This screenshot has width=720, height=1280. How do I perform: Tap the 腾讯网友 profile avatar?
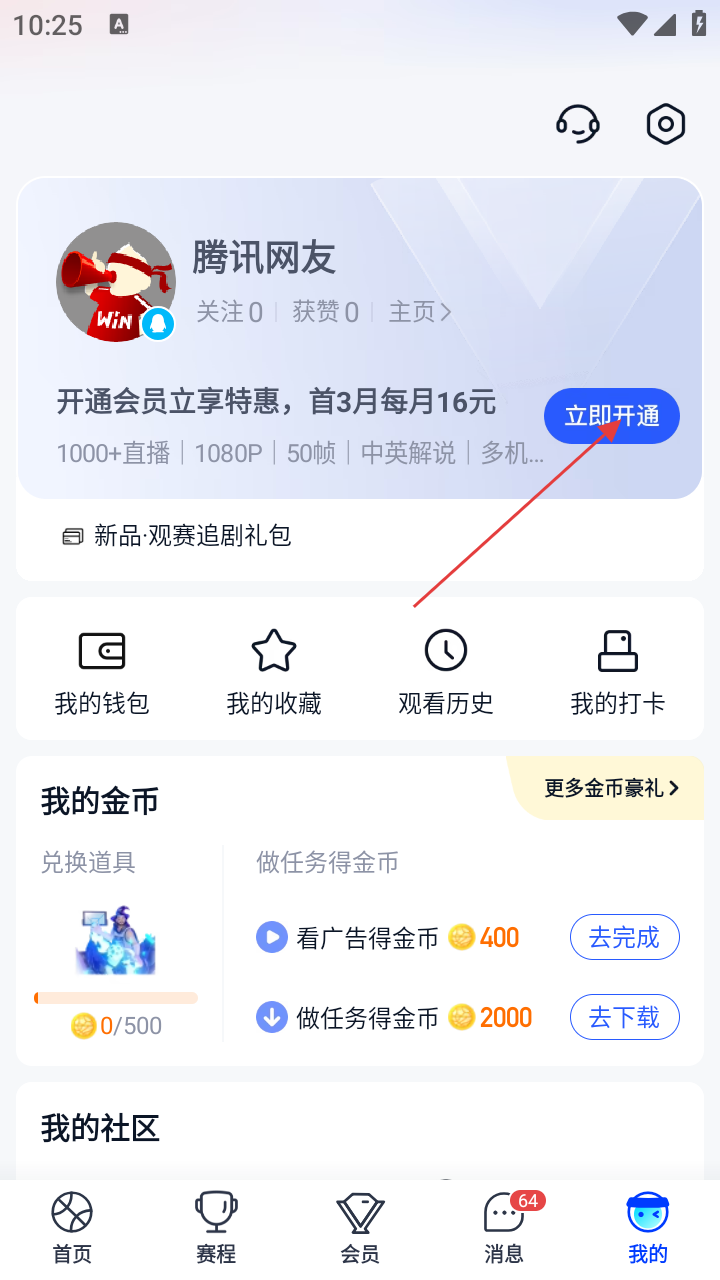click(116, 282)
